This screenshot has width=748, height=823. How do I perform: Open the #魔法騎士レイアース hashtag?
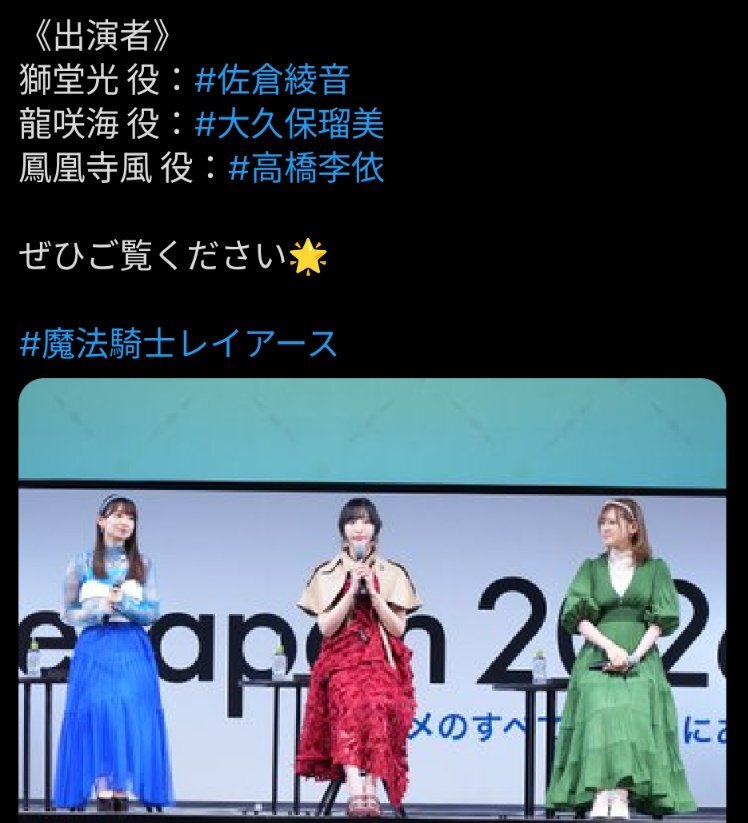(178, 344)
